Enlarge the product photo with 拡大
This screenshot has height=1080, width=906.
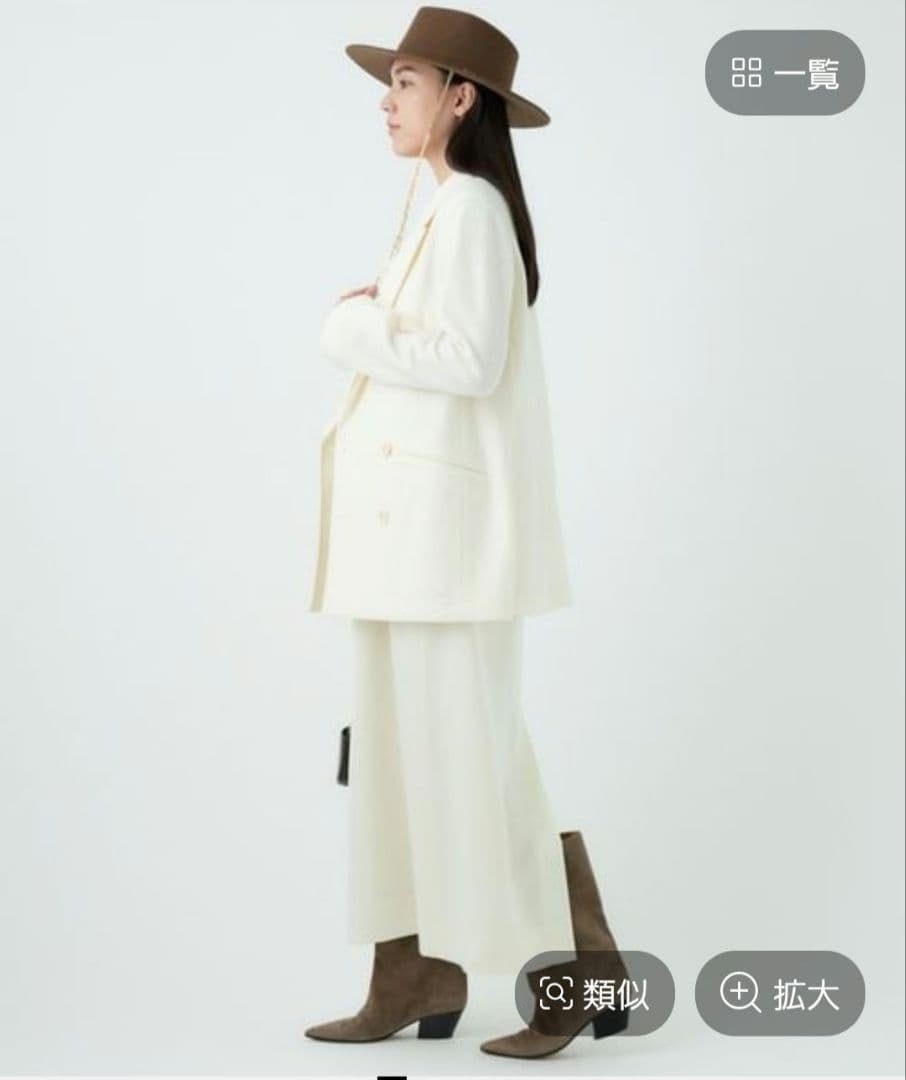point(779,993)
